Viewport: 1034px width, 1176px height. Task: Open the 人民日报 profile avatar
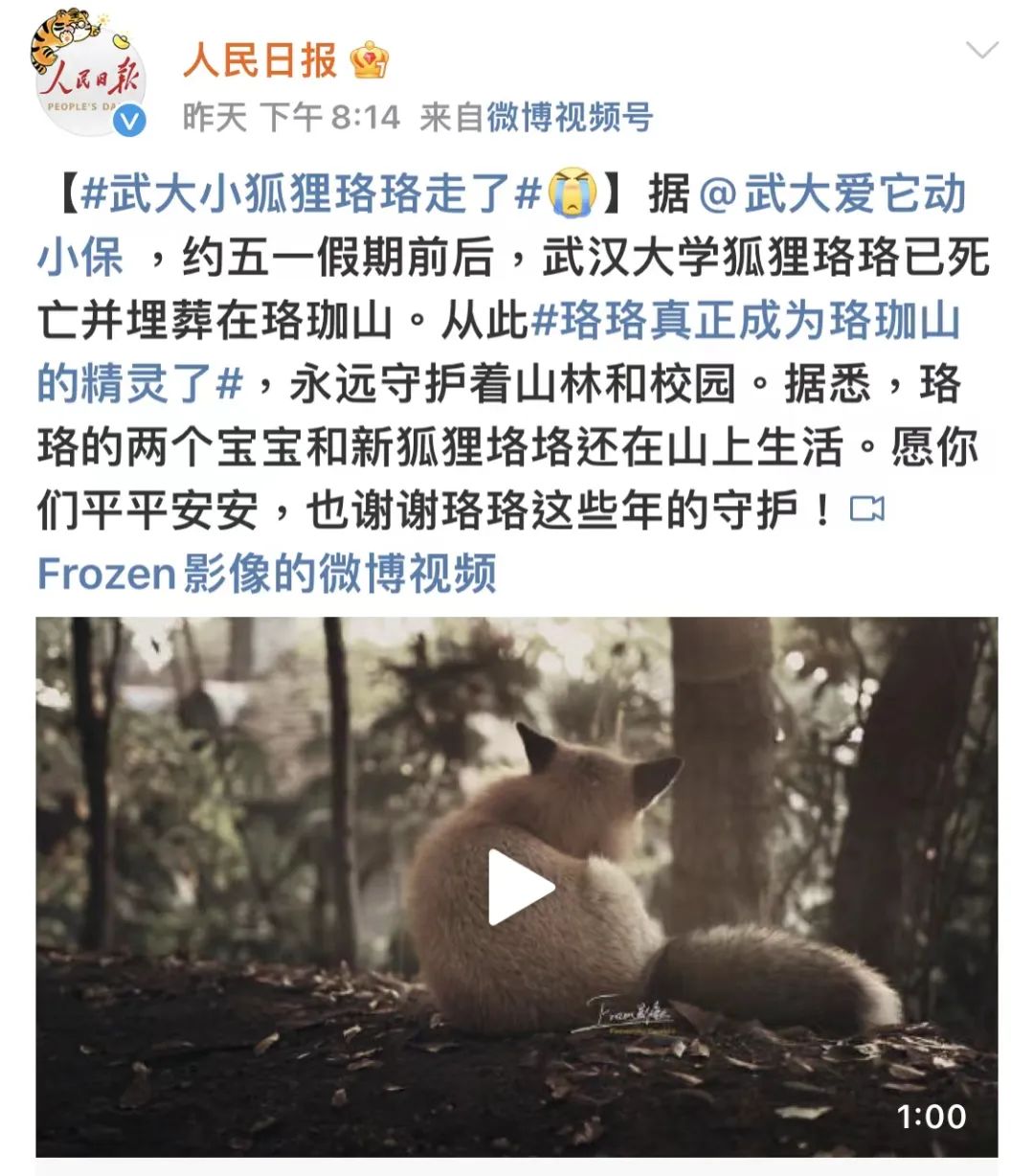tap(88, 79)
